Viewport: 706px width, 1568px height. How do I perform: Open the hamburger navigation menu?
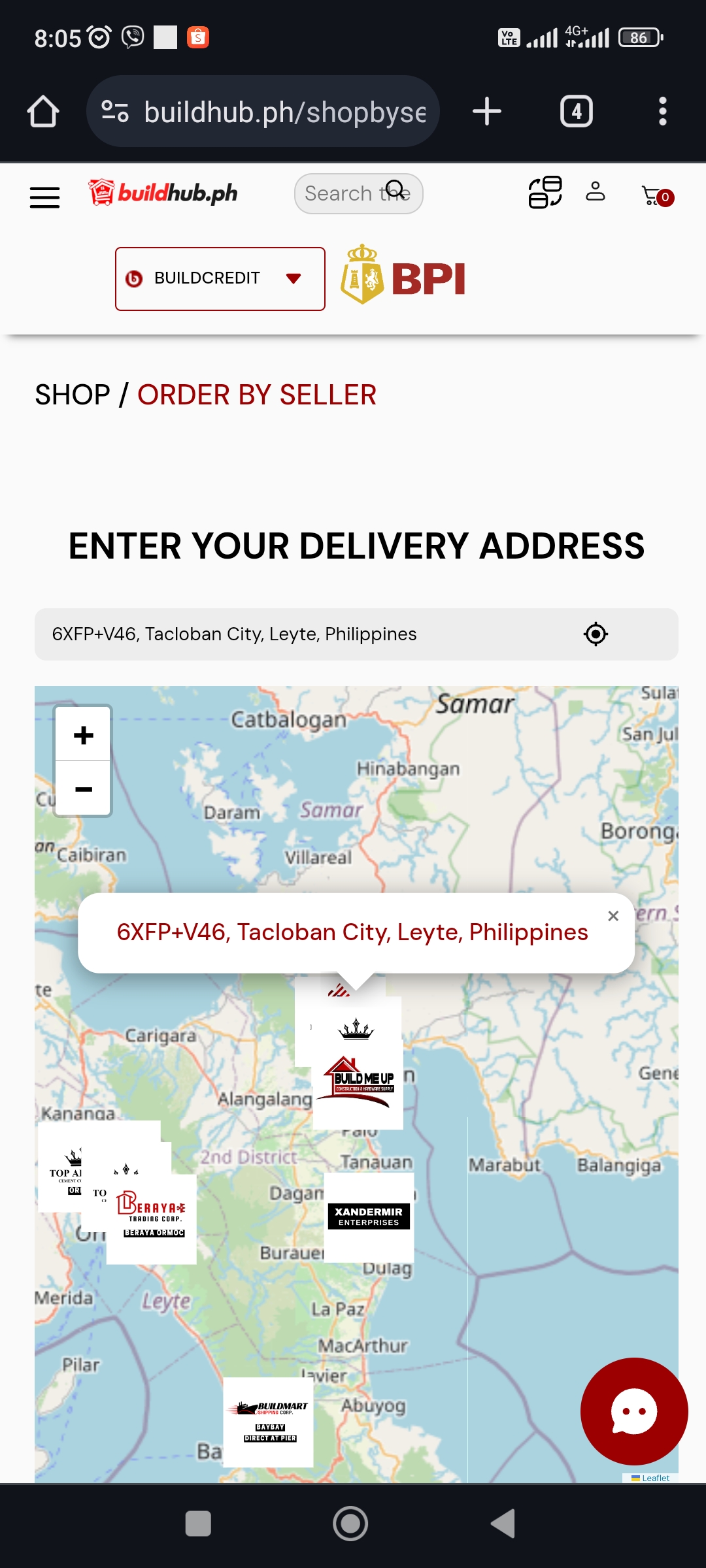point(44,197)
